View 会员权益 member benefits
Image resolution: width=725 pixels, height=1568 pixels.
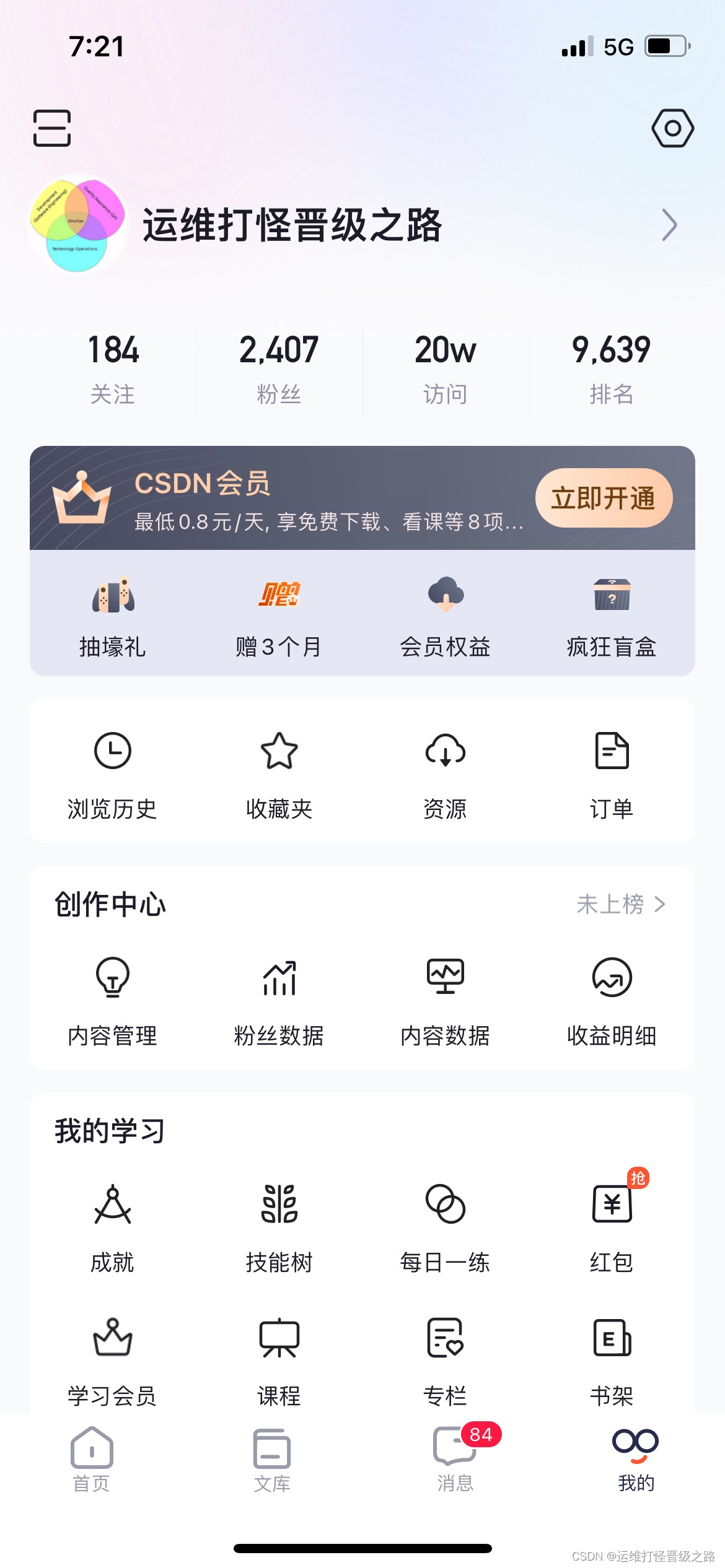click(x=445, y=615)
